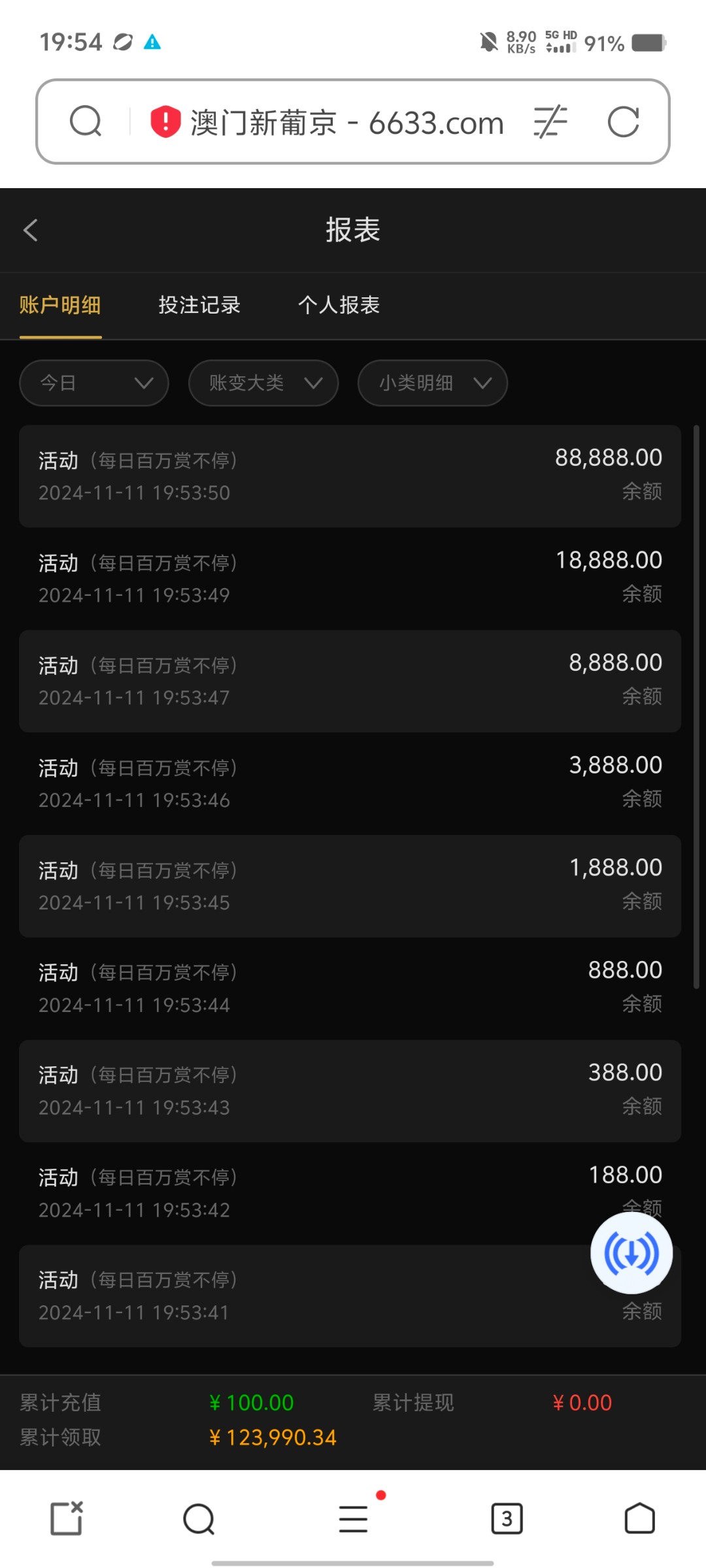Go back from the 报表 page
Viewport: 706px width, 1568px height.
[x=31, y=230]
